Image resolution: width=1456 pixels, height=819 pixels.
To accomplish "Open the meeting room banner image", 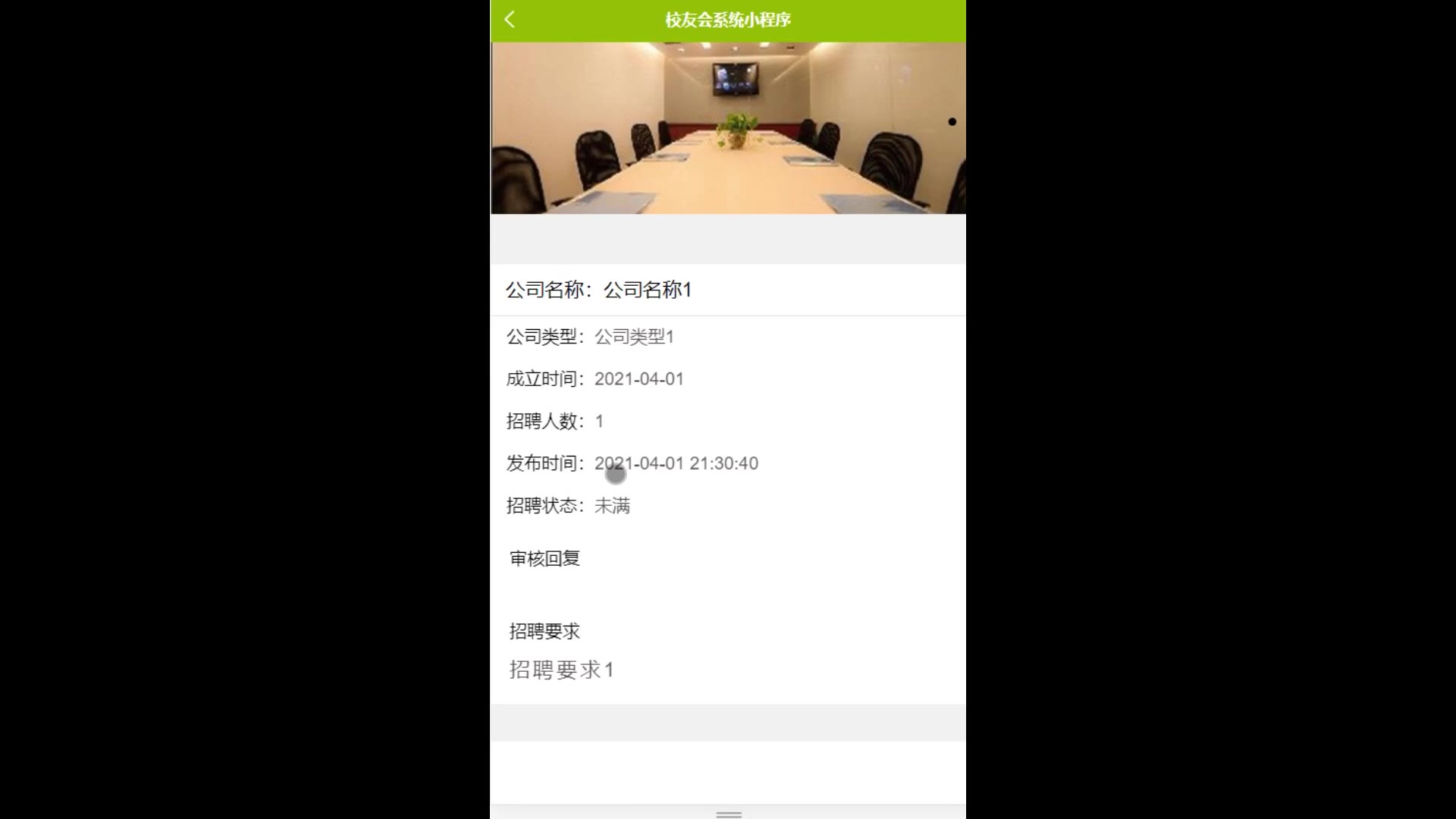I will click(x=728, y=127).
